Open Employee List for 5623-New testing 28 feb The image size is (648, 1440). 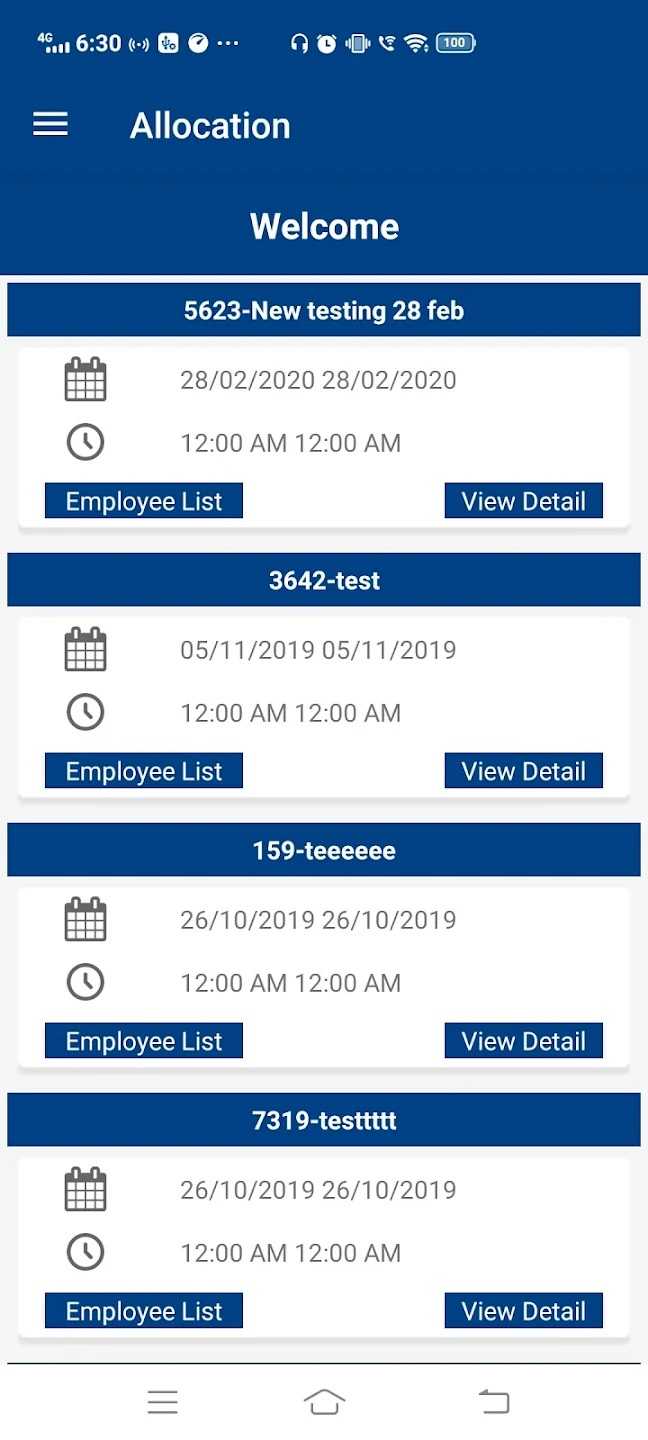pyautogui.click(x=144, y=501)
